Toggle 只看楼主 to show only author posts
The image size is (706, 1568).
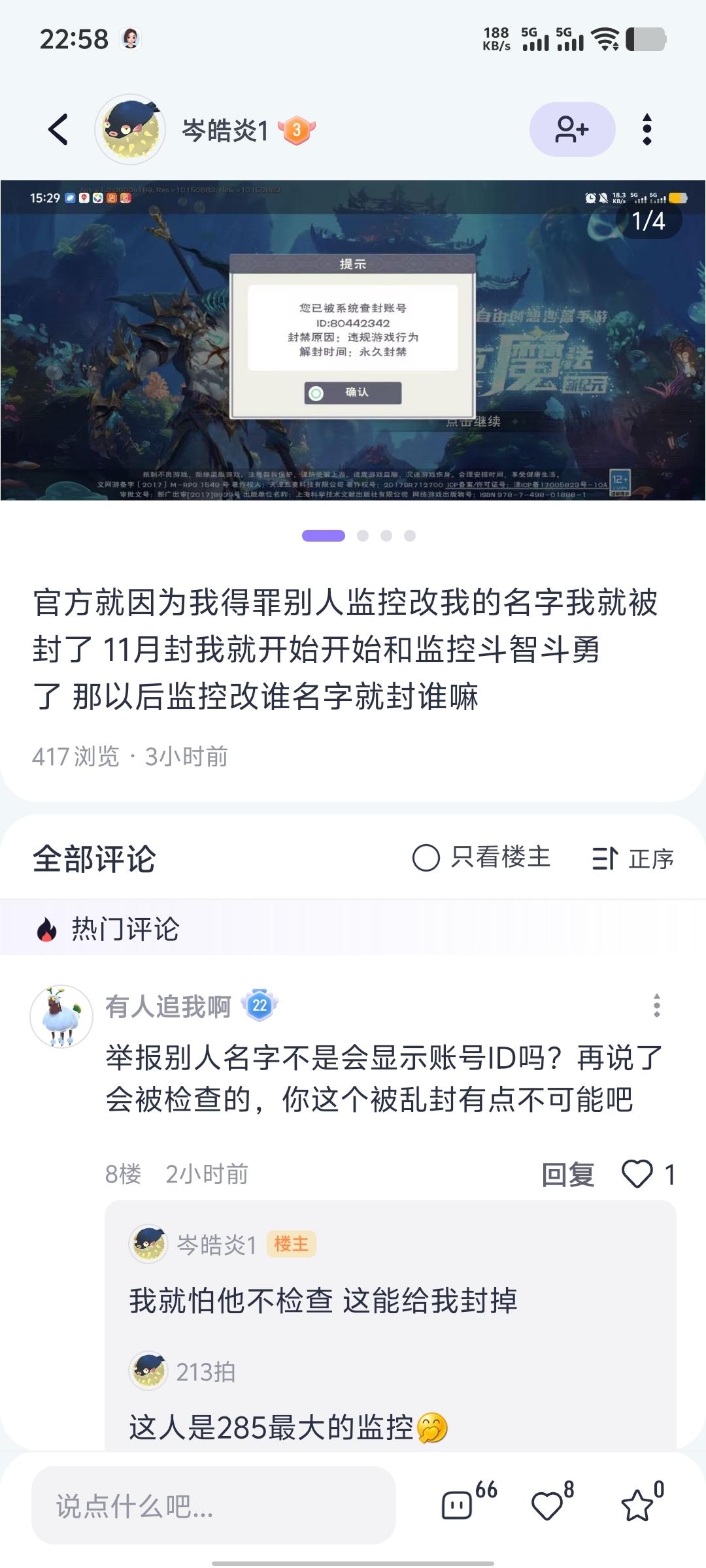click(x=500, y=858)
